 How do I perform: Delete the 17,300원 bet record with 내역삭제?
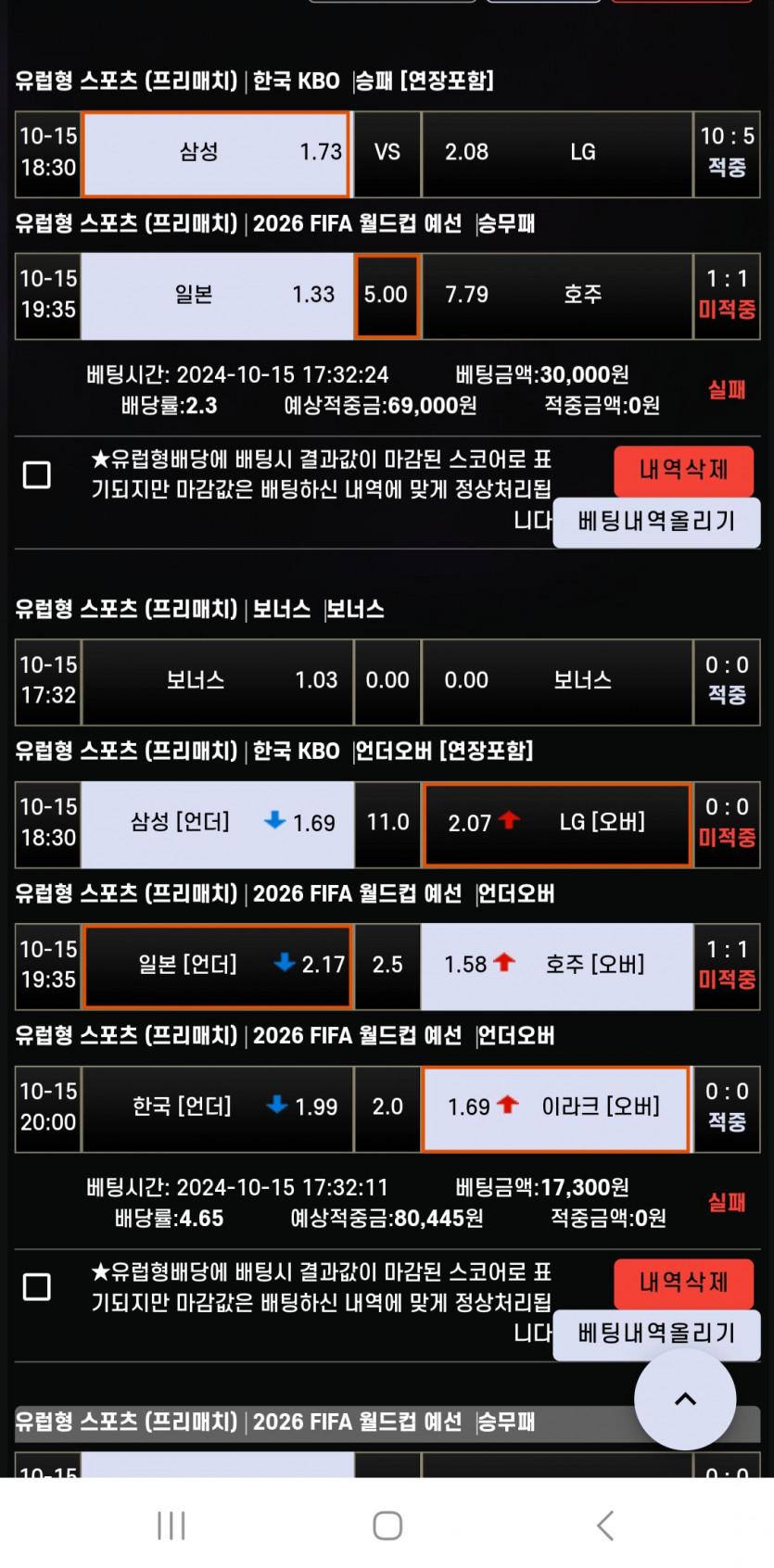tap(683, 1283)
